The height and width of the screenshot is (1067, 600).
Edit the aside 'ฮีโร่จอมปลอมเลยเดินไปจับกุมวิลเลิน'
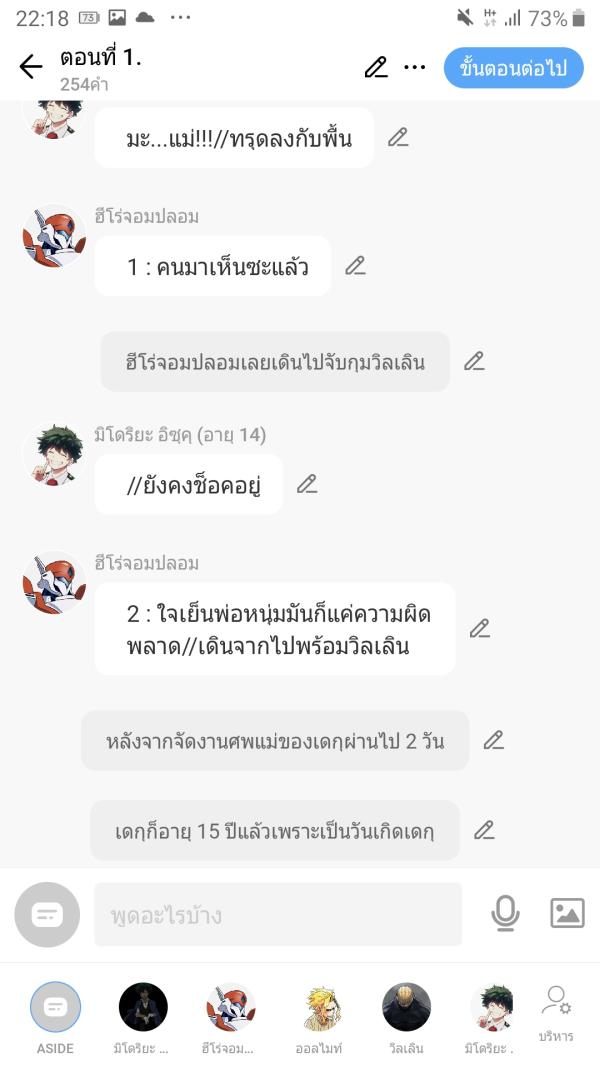(474, 361)
